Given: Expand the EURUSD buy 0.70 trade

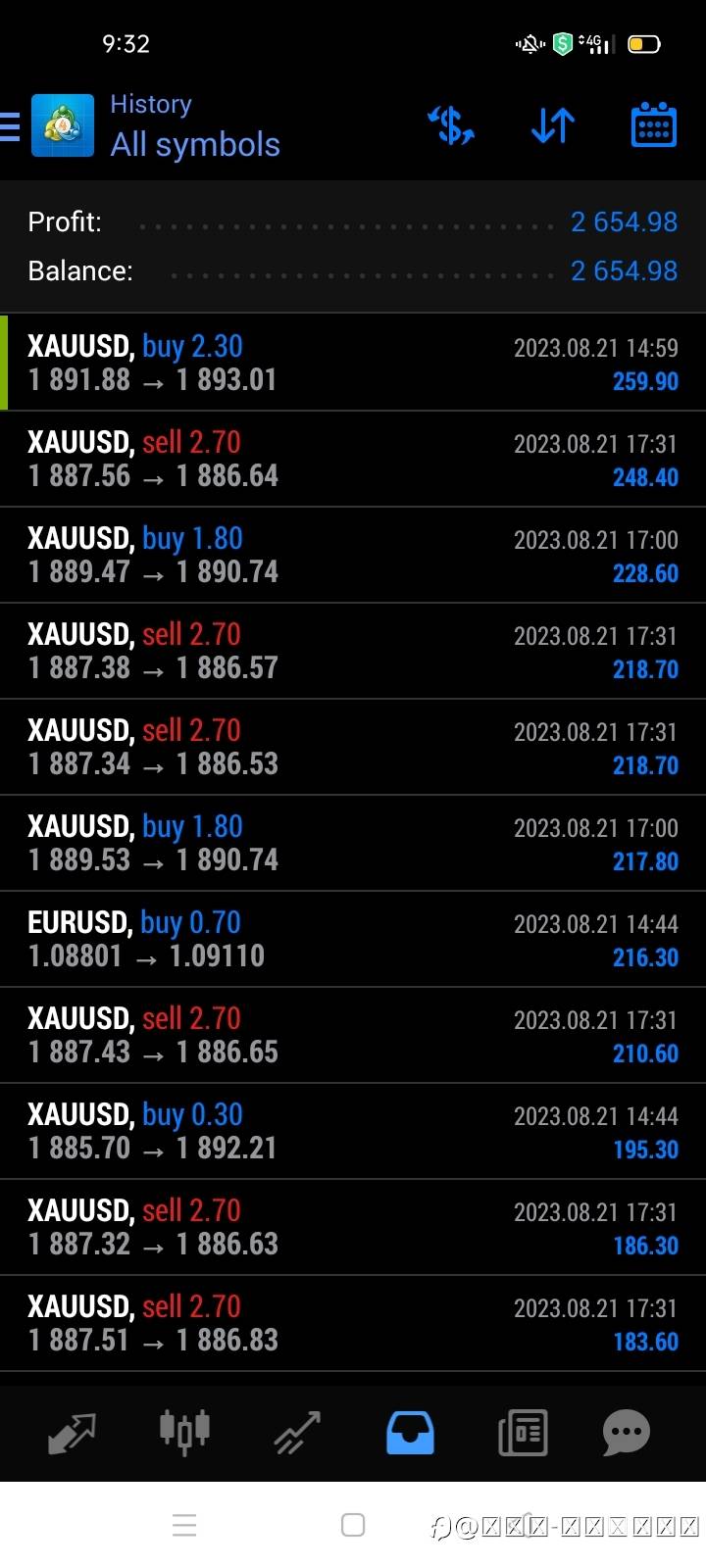Looking at the screenshot, I should point(353,939).
